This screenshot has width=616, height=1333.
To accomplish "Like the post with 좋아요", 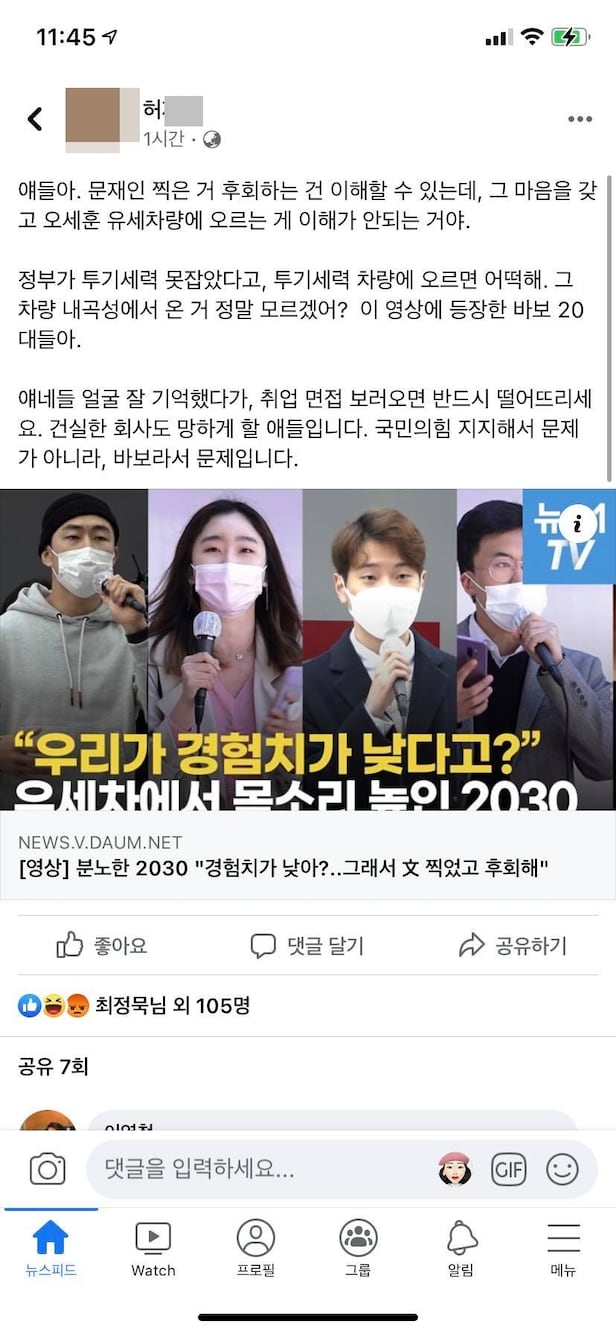I will (x=102, y=945).
